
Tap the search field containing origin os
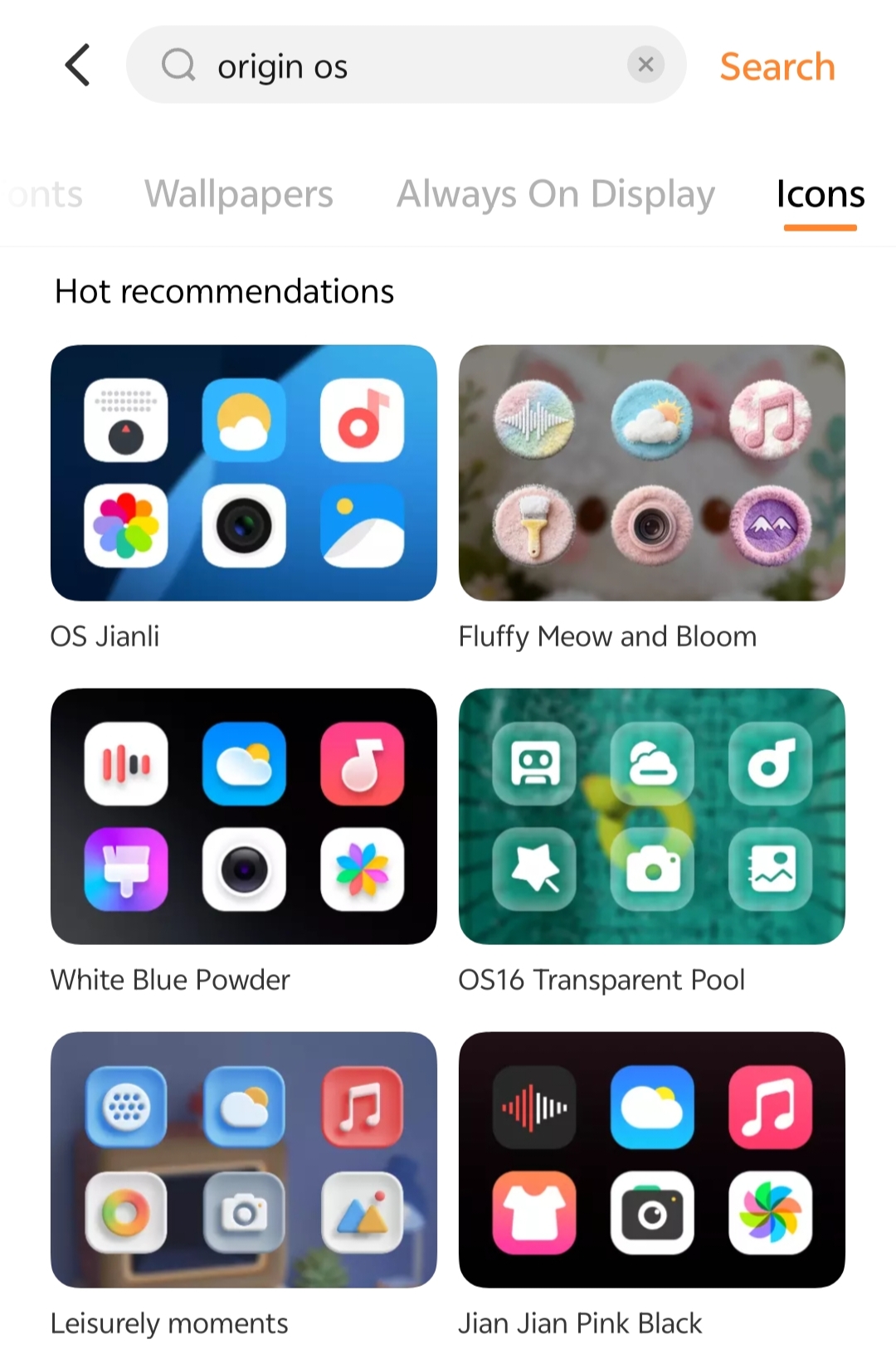(x=398, y=66)
